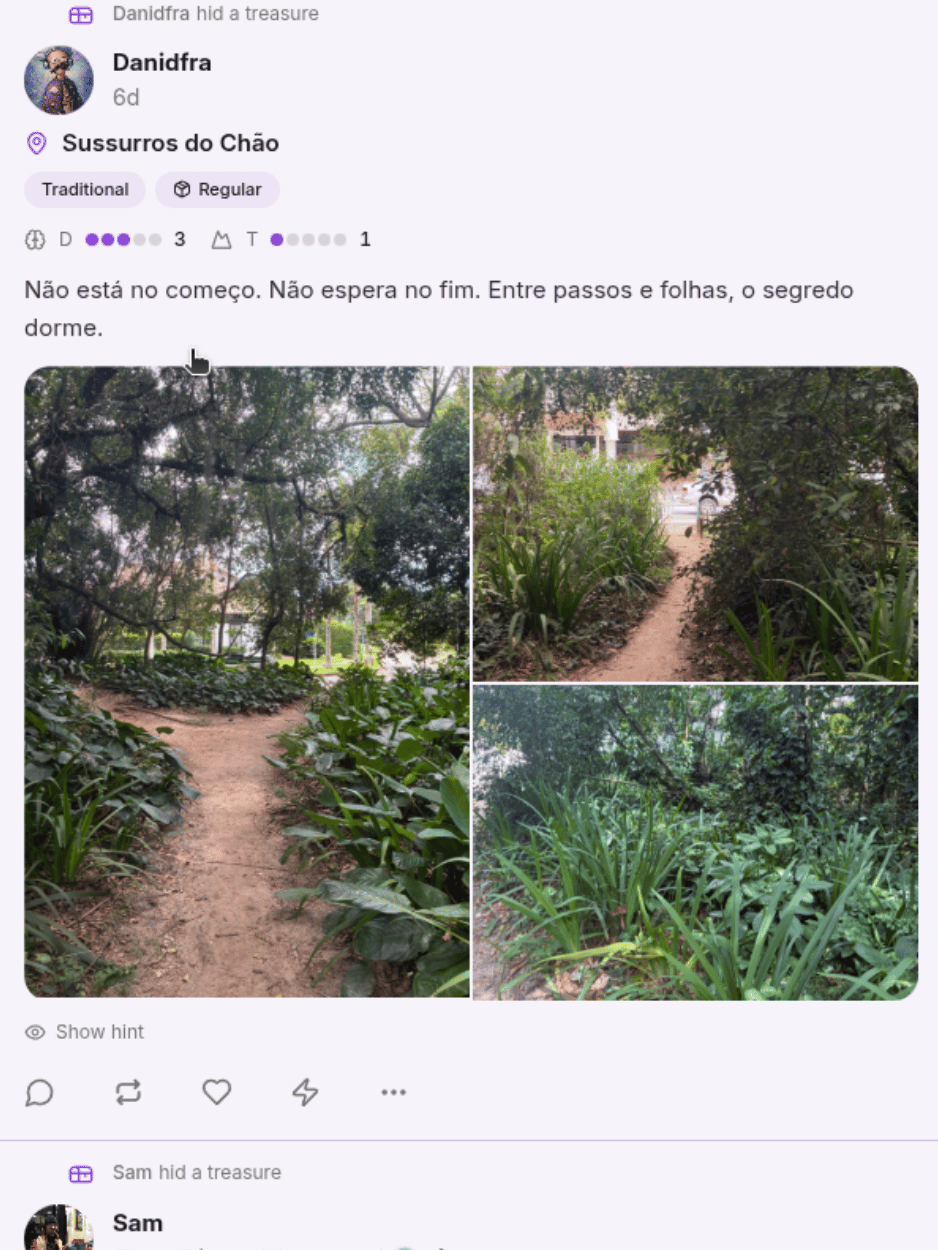Screen dimensions: 938x1250
Task: Comment on Danidfra's treasure post
Action: pos(39,1093)
